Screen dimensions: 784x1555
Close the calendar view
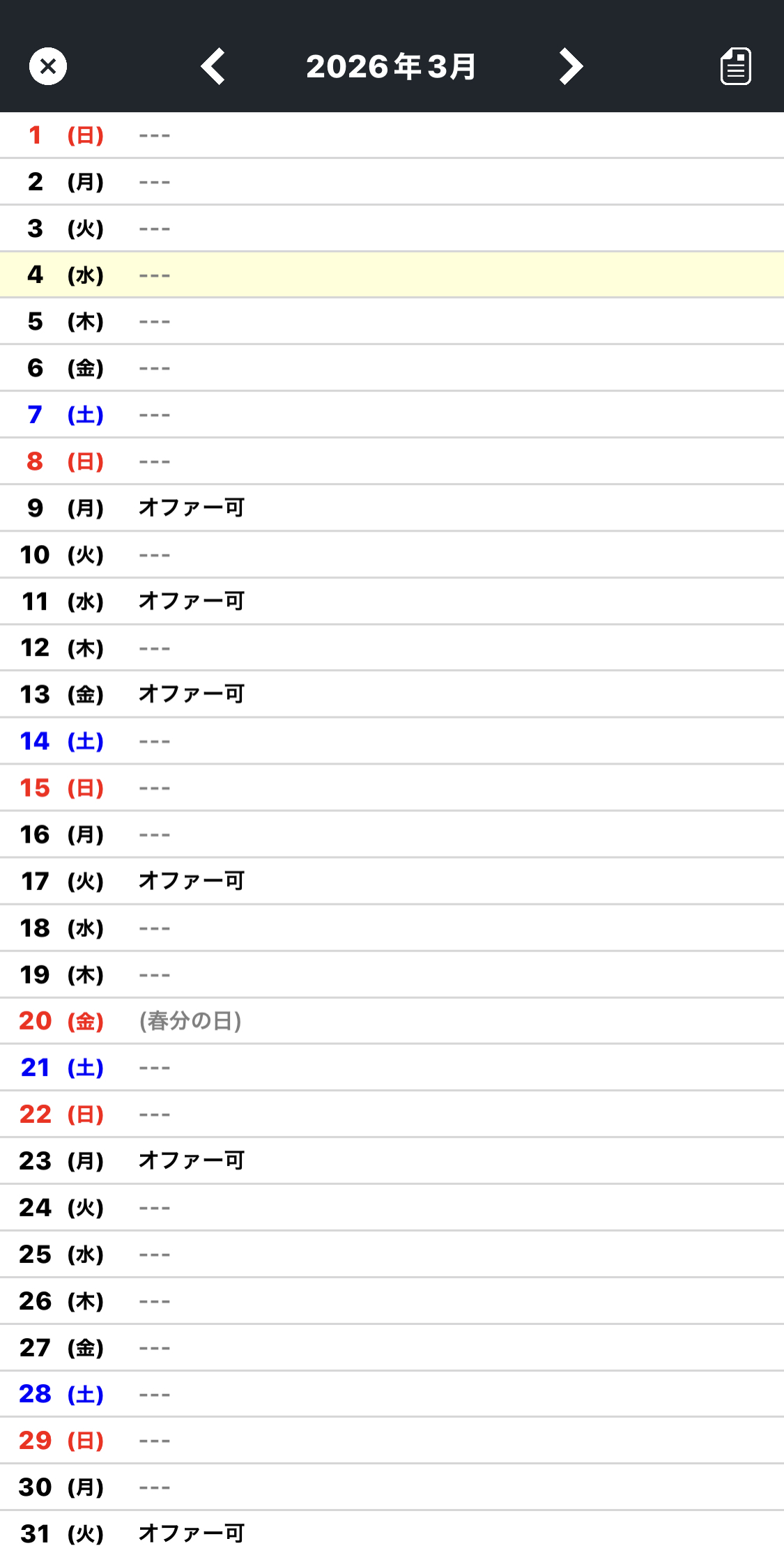(48, 67)
